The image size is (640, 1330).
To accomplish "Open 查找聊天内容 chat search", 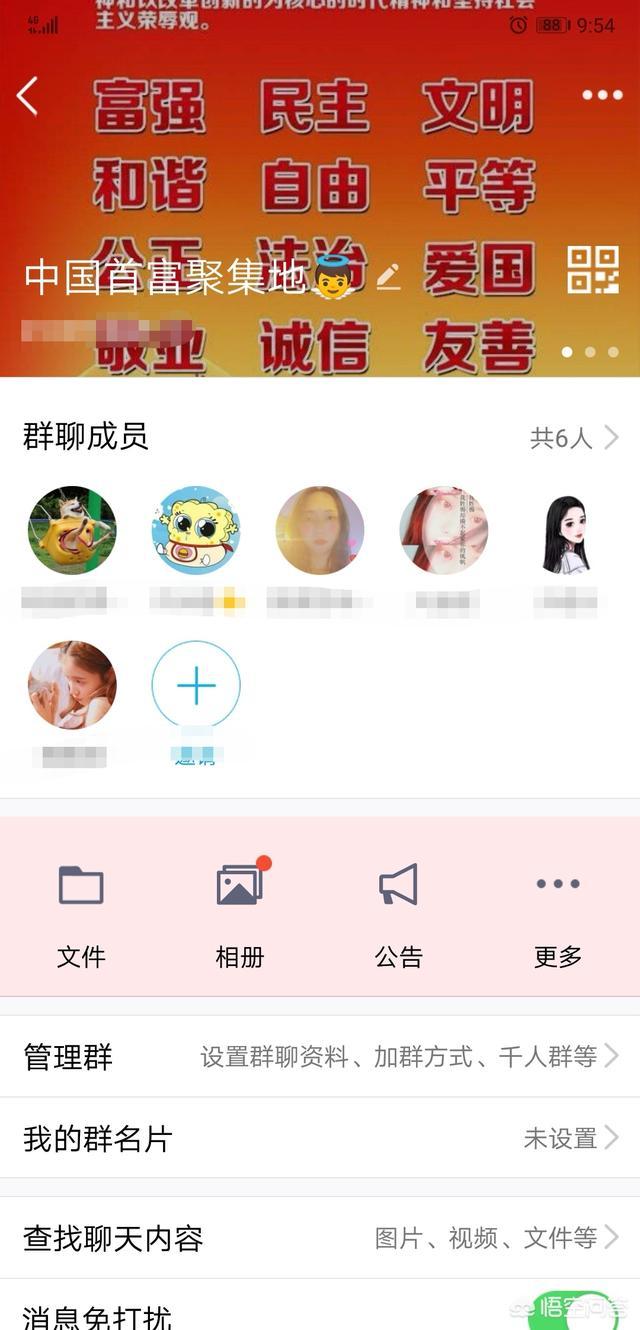I will coord(320,1238).
